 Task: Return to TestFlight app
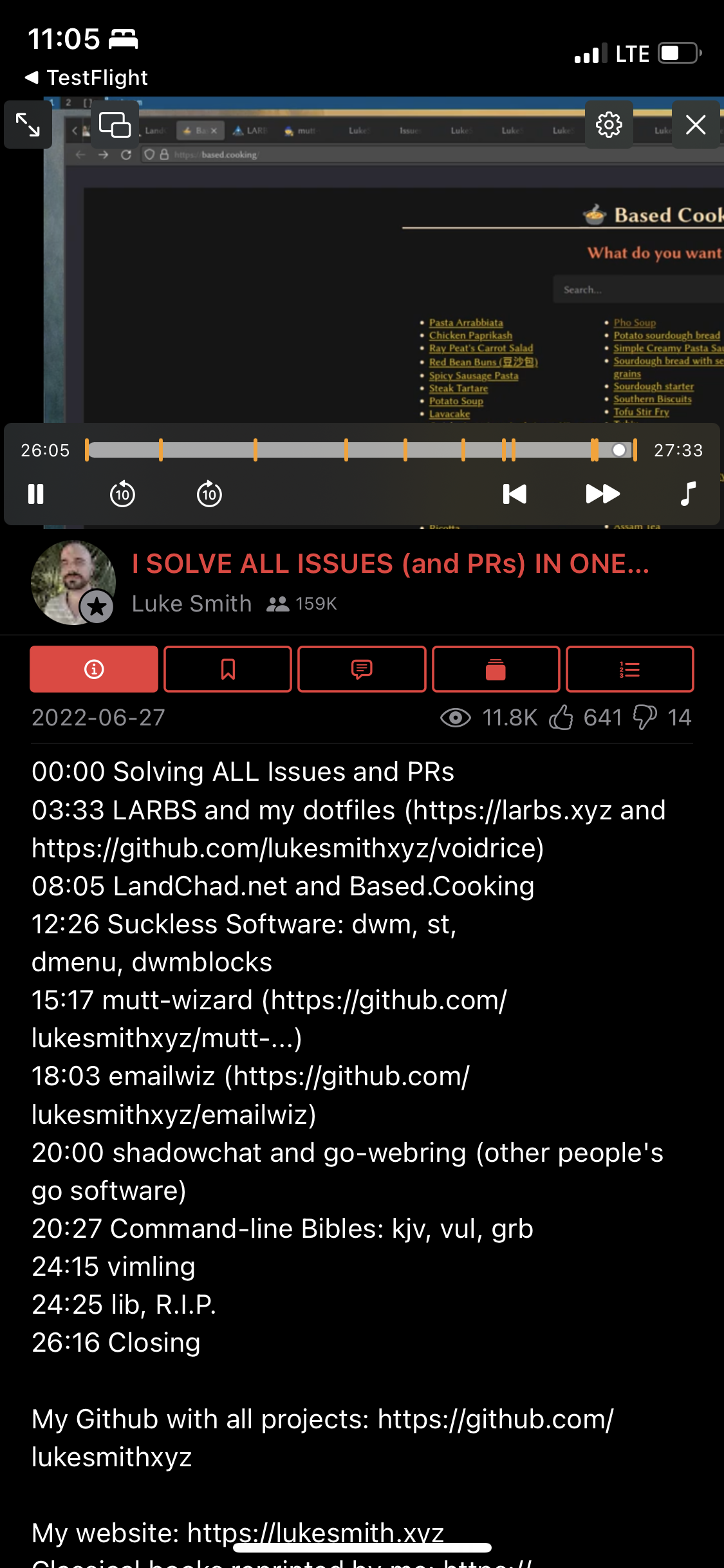(87, 78)
